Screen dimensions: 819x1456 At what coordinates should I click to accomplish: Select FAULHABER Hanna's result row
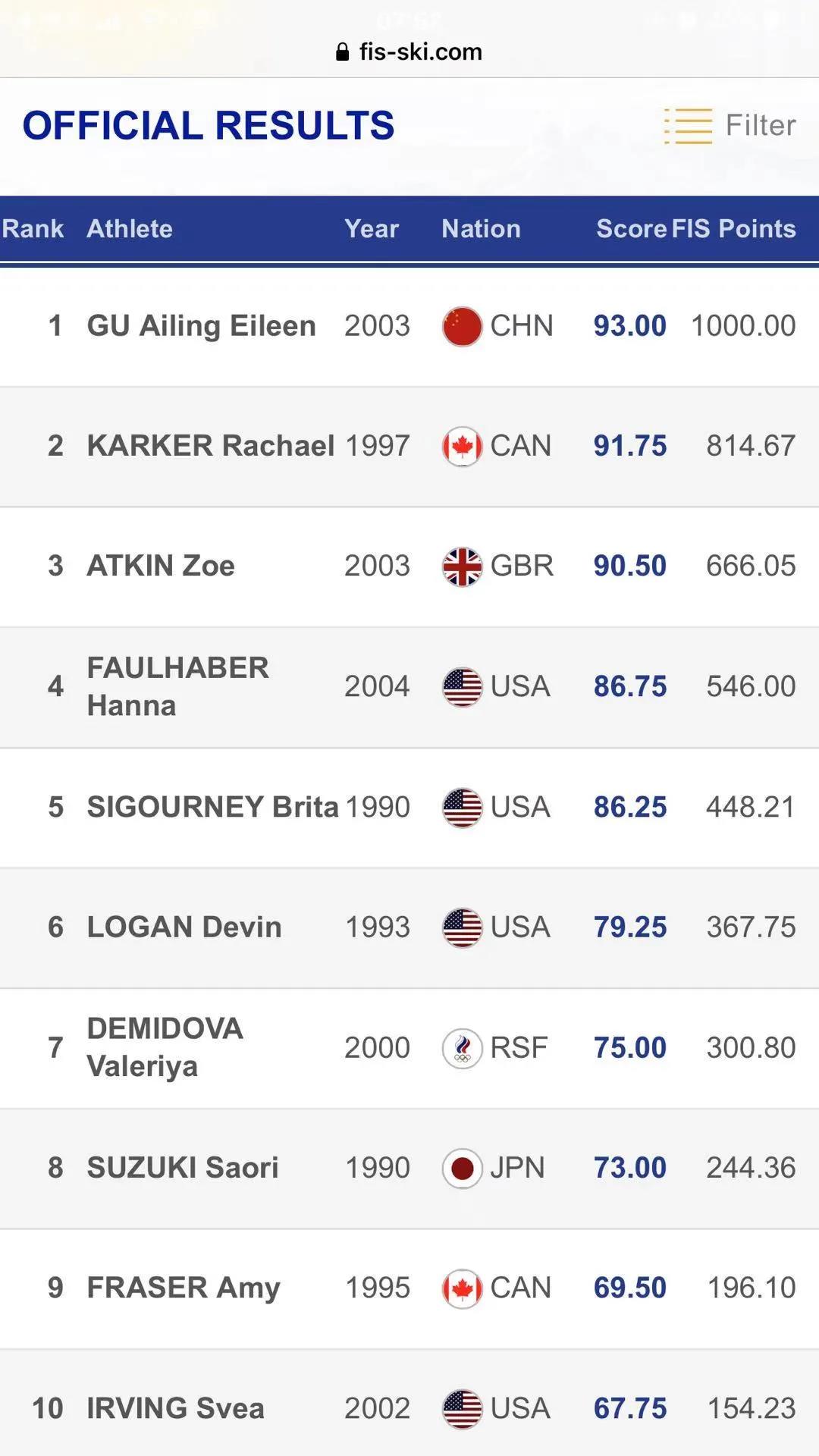point(177,686)
